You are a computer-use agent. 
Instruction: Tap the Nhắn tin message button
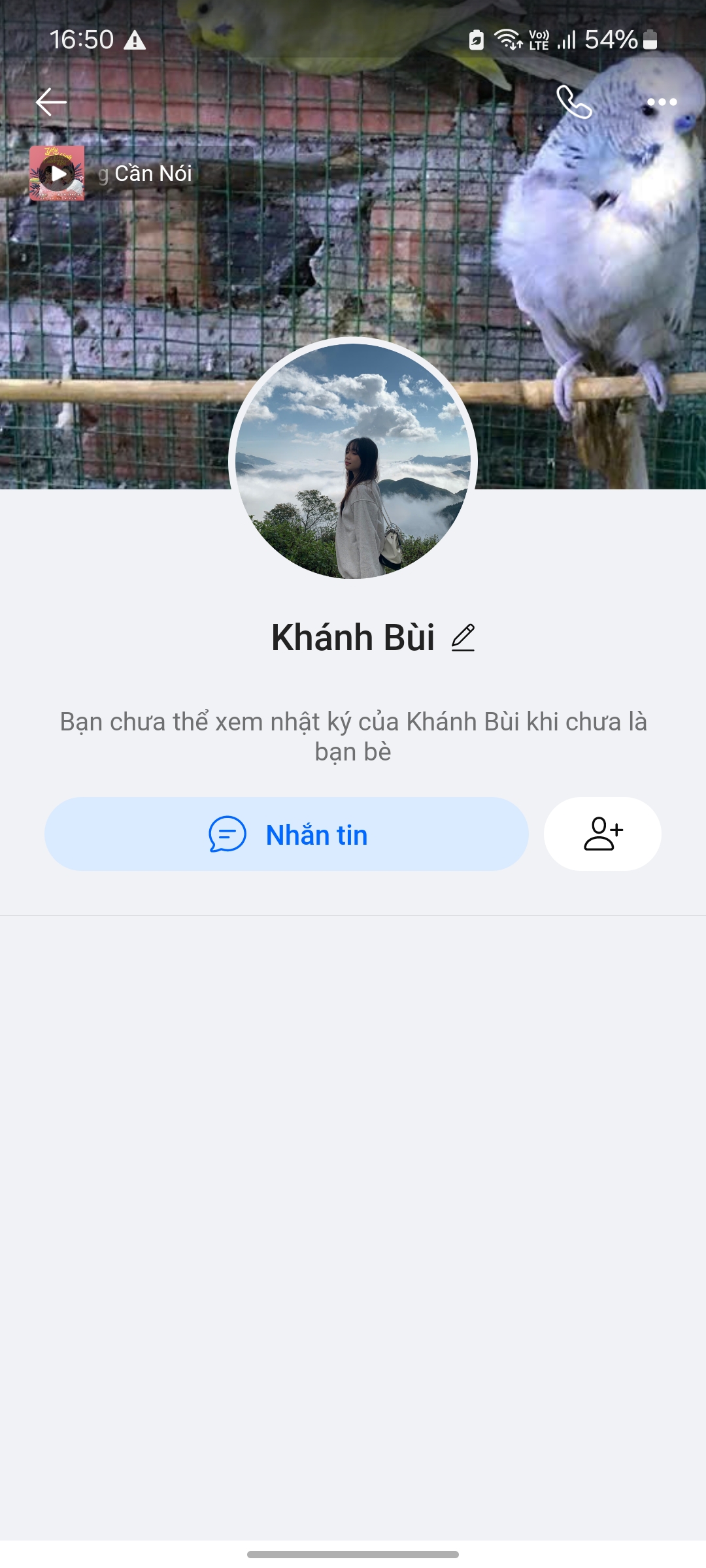(x=286, y=834)
